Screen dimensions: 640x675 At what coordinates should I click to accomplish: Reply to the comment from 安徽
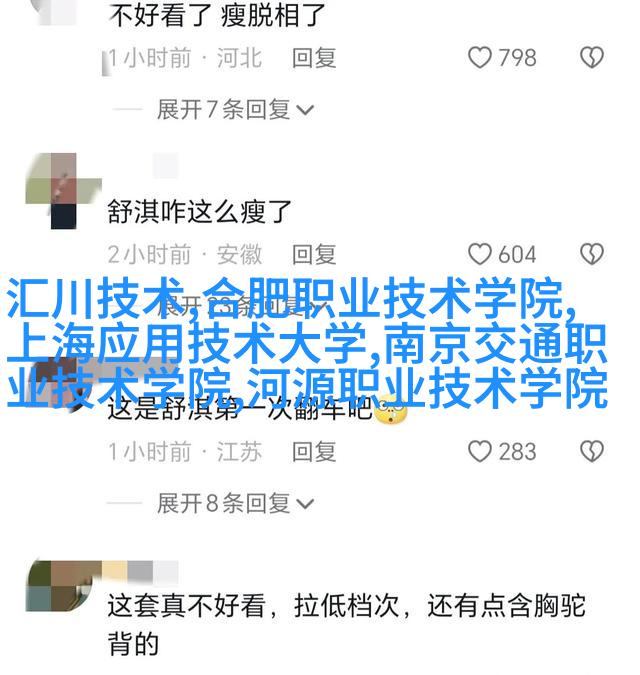click(x=314, y=254)
